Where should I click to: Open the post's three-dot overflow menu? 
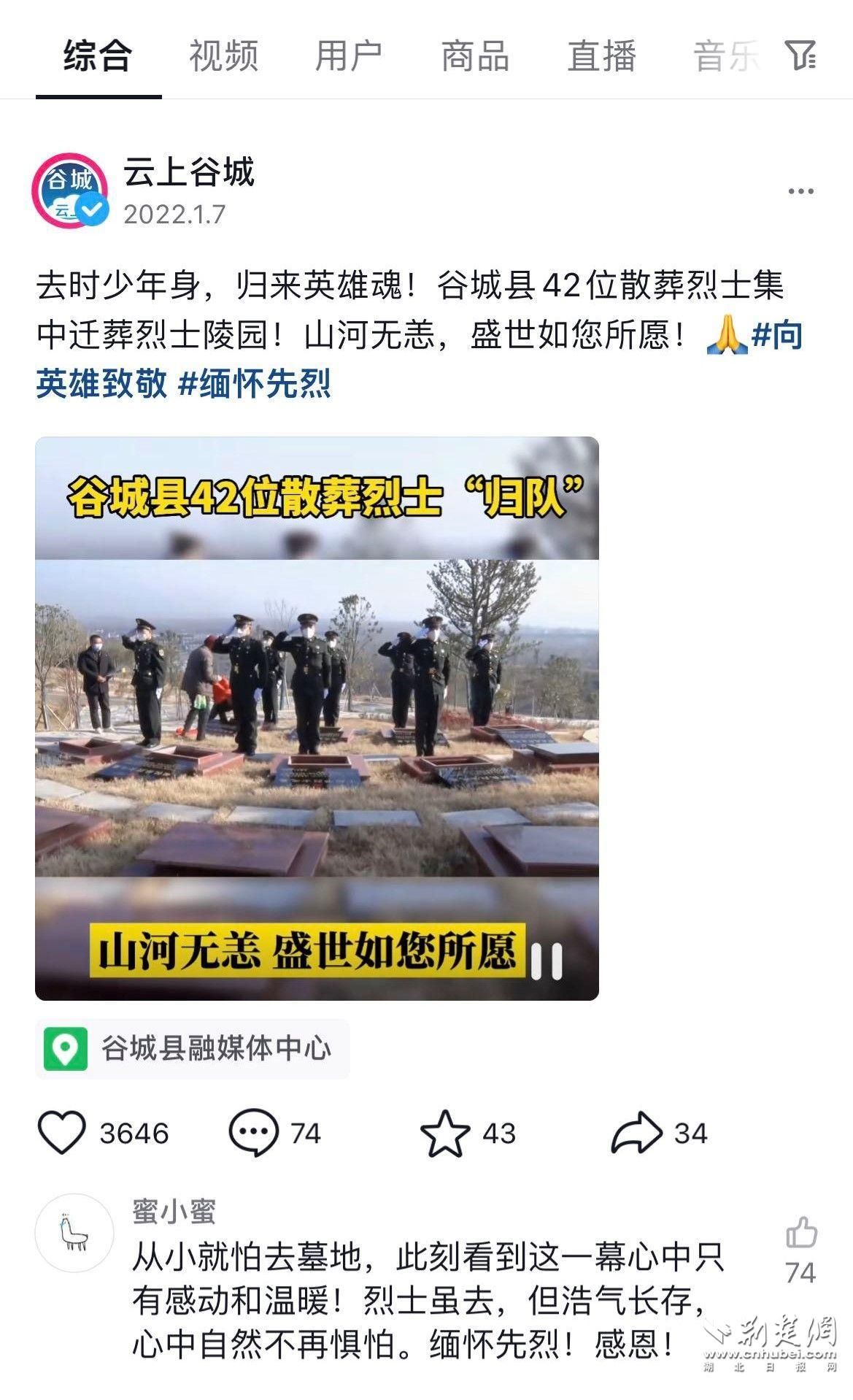[800, 192]
